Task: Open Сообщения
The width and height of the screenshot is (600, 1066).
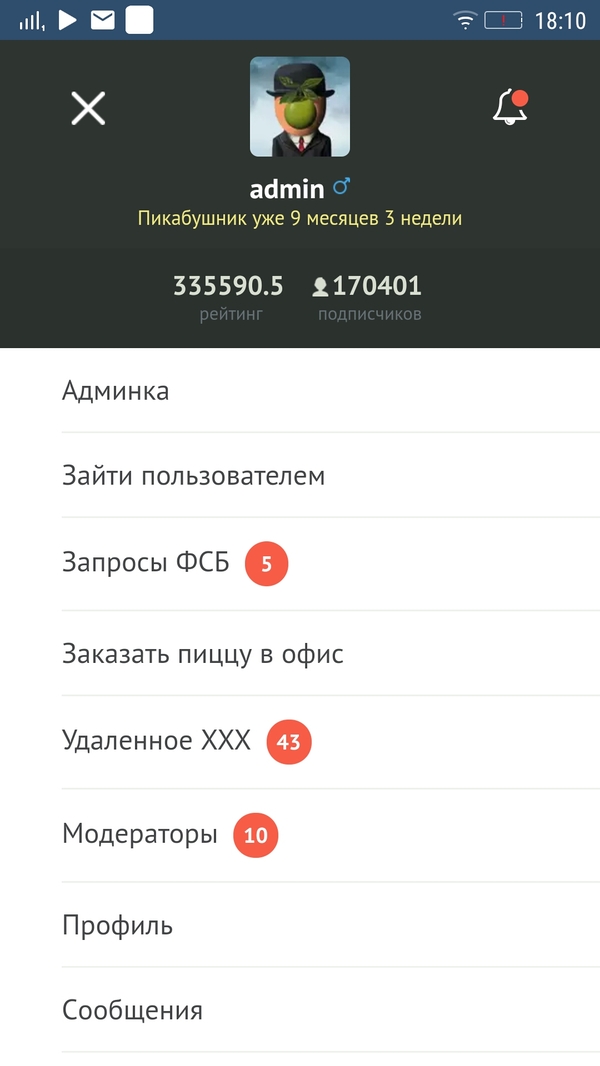Action: click(133, 1010)
